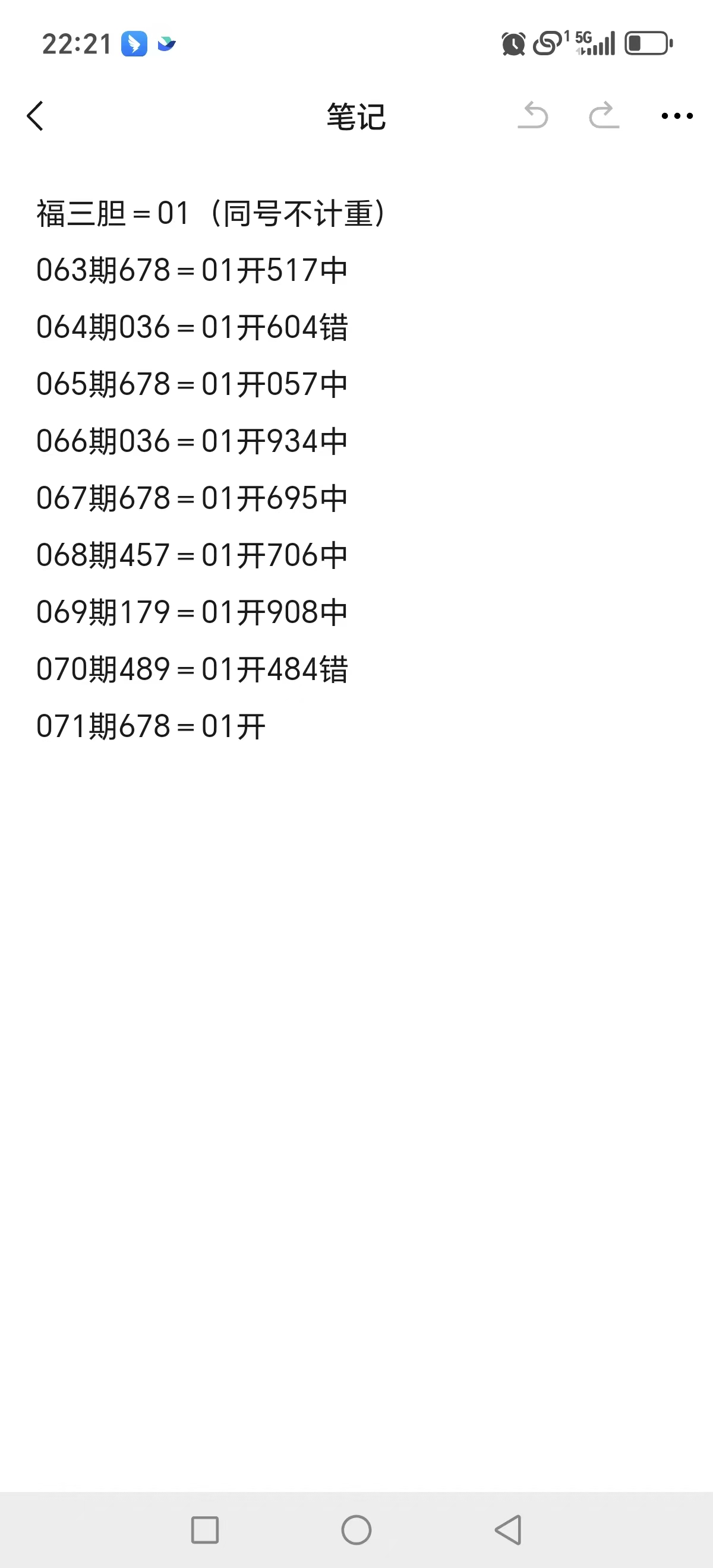Tap the back arrow to exit the note

pyautogui.click(x=35, y=117)
